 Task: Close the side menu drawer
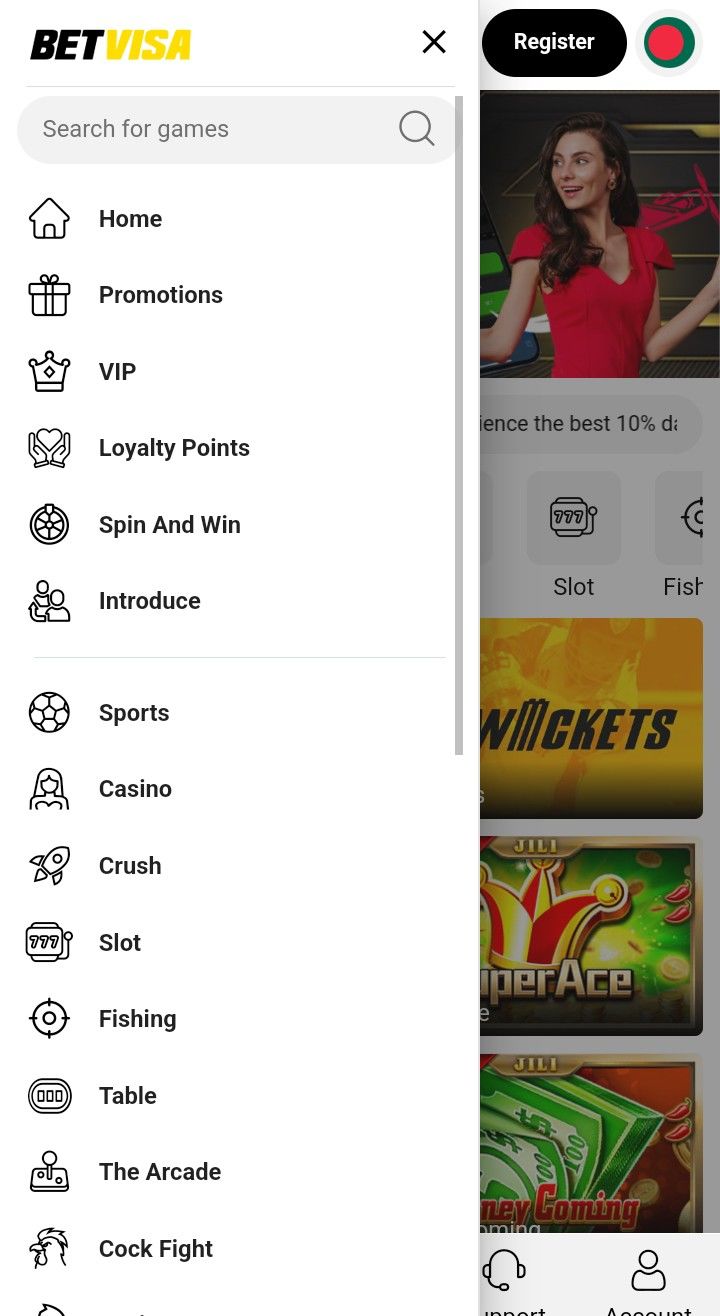pos(434,42)
